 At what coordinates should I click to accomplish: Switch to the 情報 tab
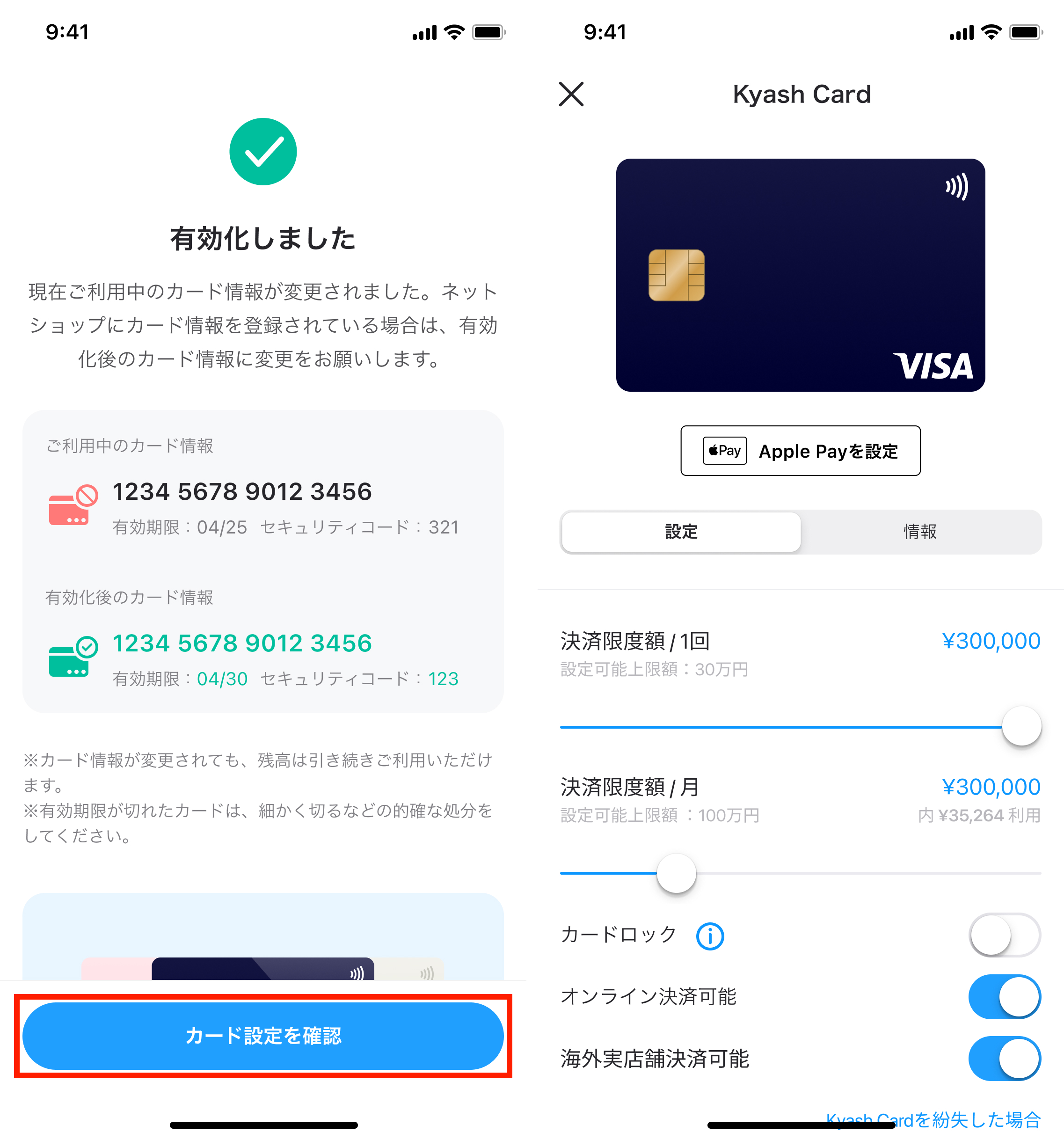click(x=920, y=532)
